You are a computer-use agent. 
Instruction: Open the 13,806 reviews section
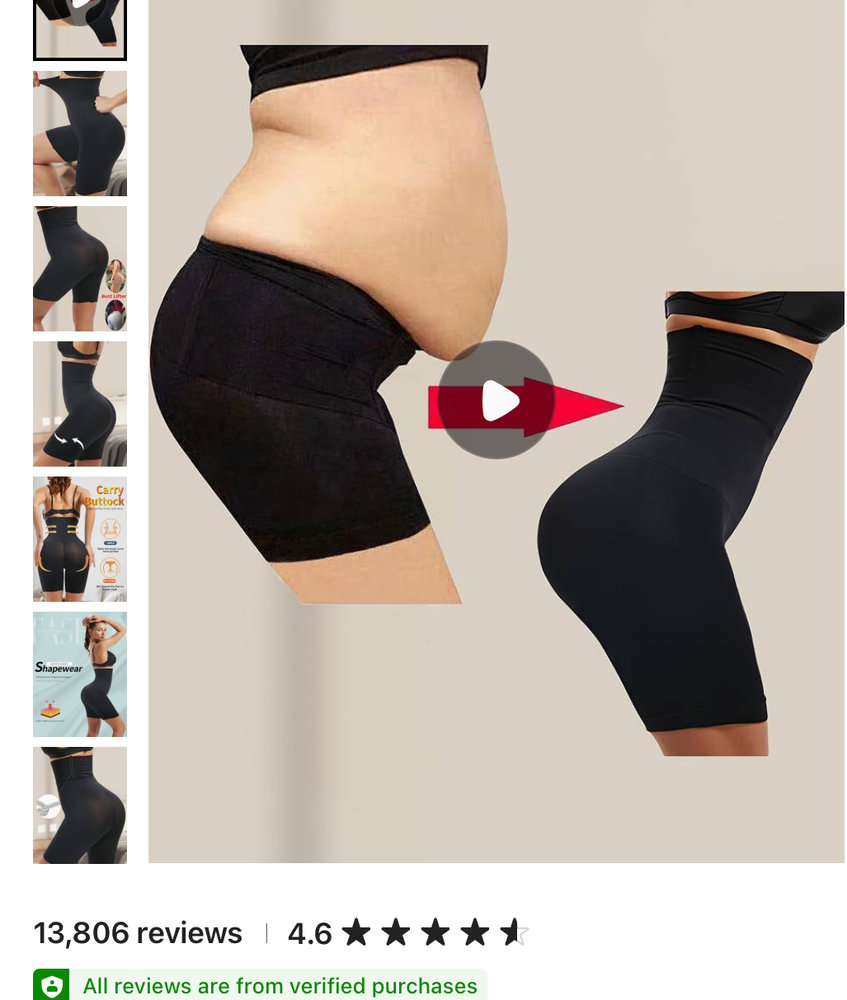pos(138,933)
